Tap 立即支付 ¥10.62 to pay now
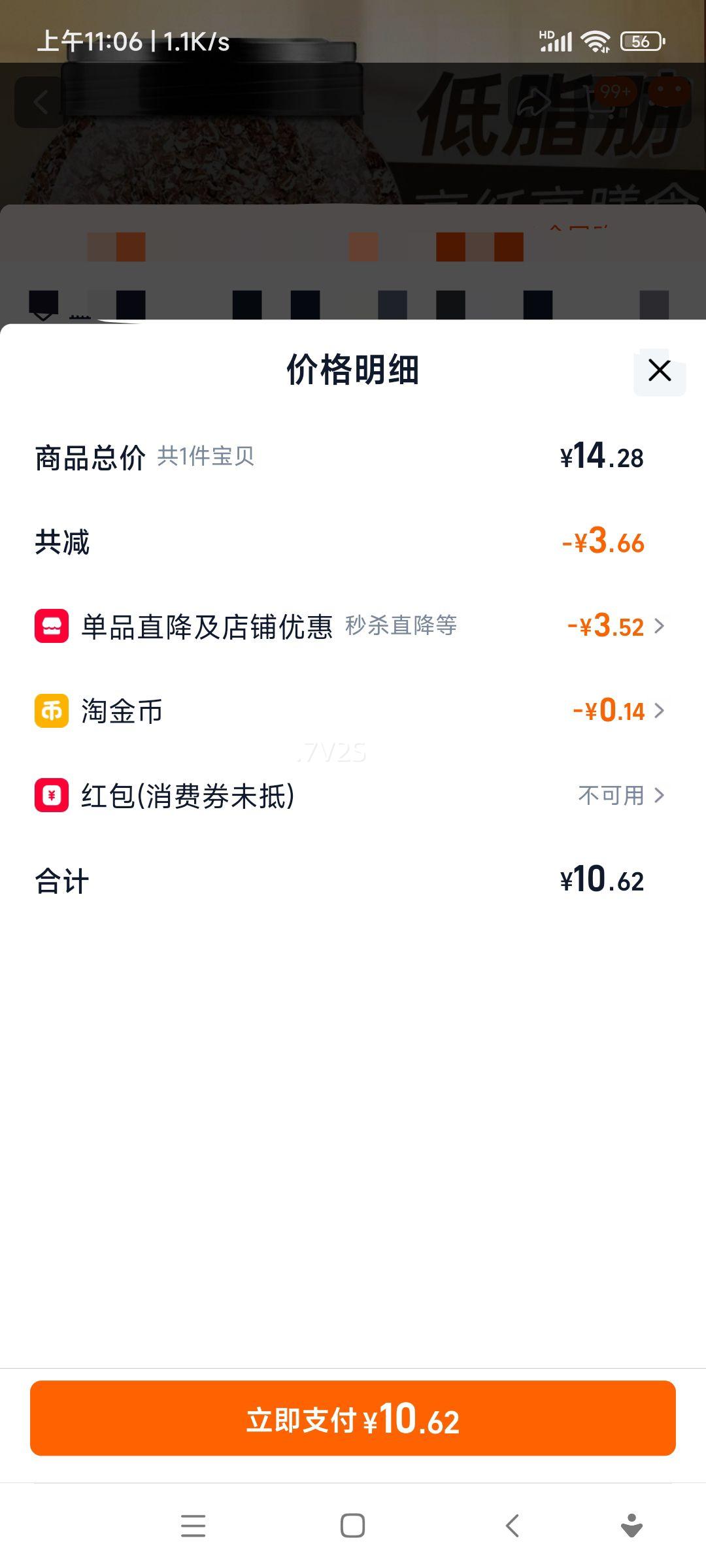The width and height of the screenshot is (706, 1568). click(x=353, y=1418)
